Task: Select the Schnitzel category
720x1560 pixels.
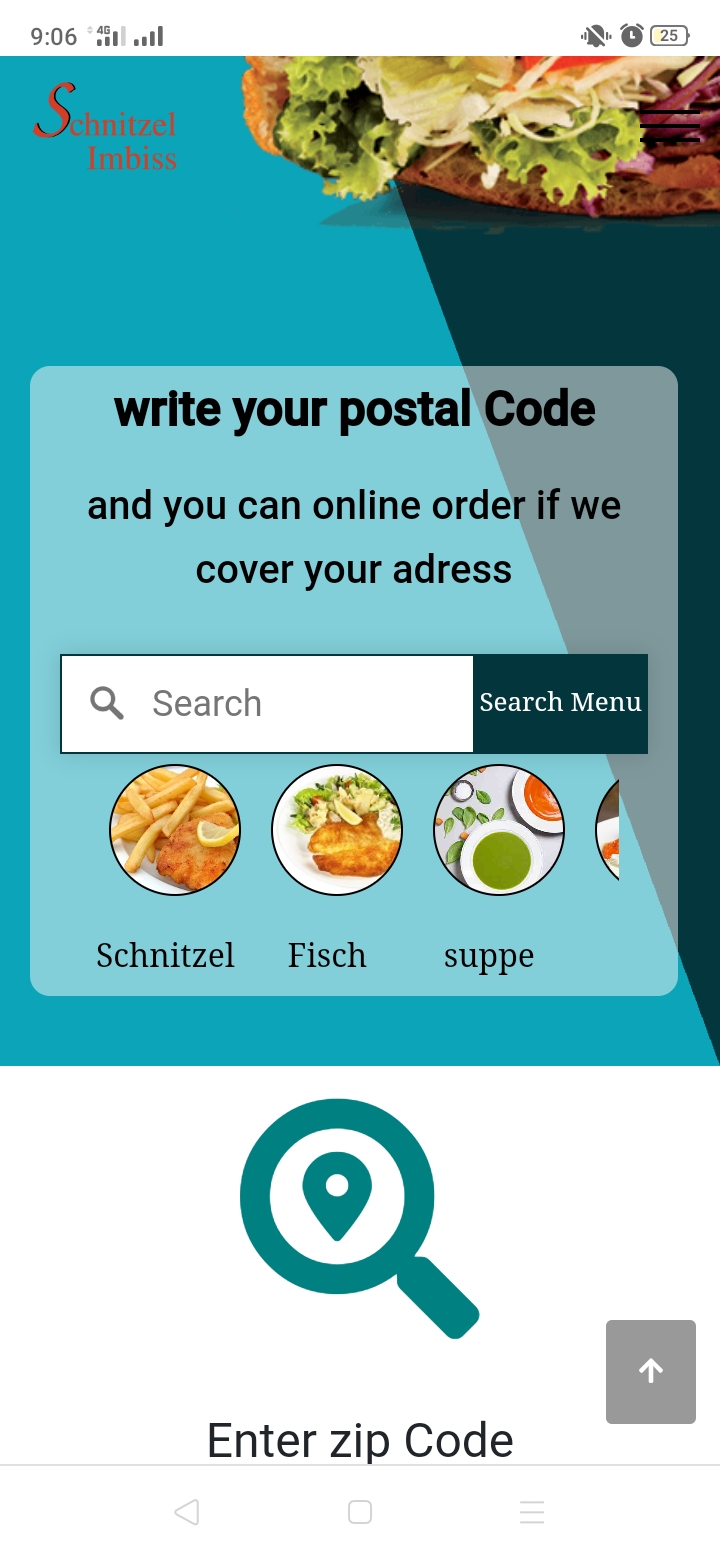Action: coord(175,830)
